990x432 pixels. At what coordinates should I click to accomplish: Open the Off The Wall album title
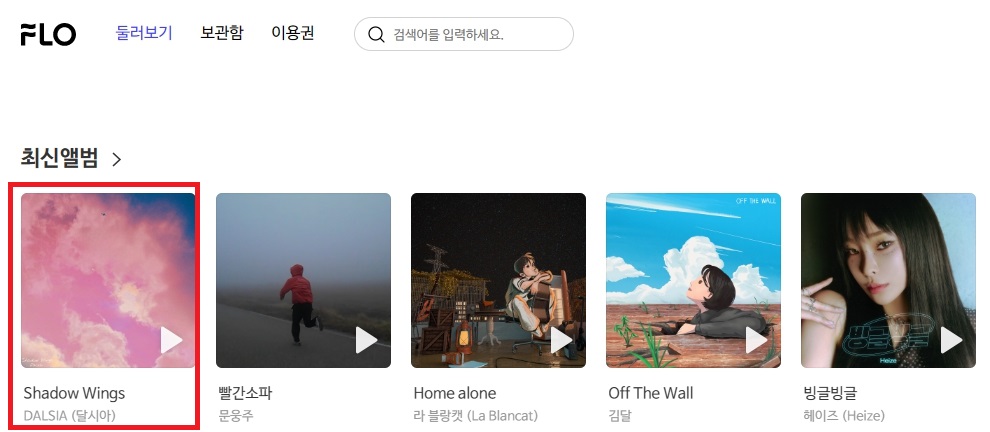click(650, 393)
